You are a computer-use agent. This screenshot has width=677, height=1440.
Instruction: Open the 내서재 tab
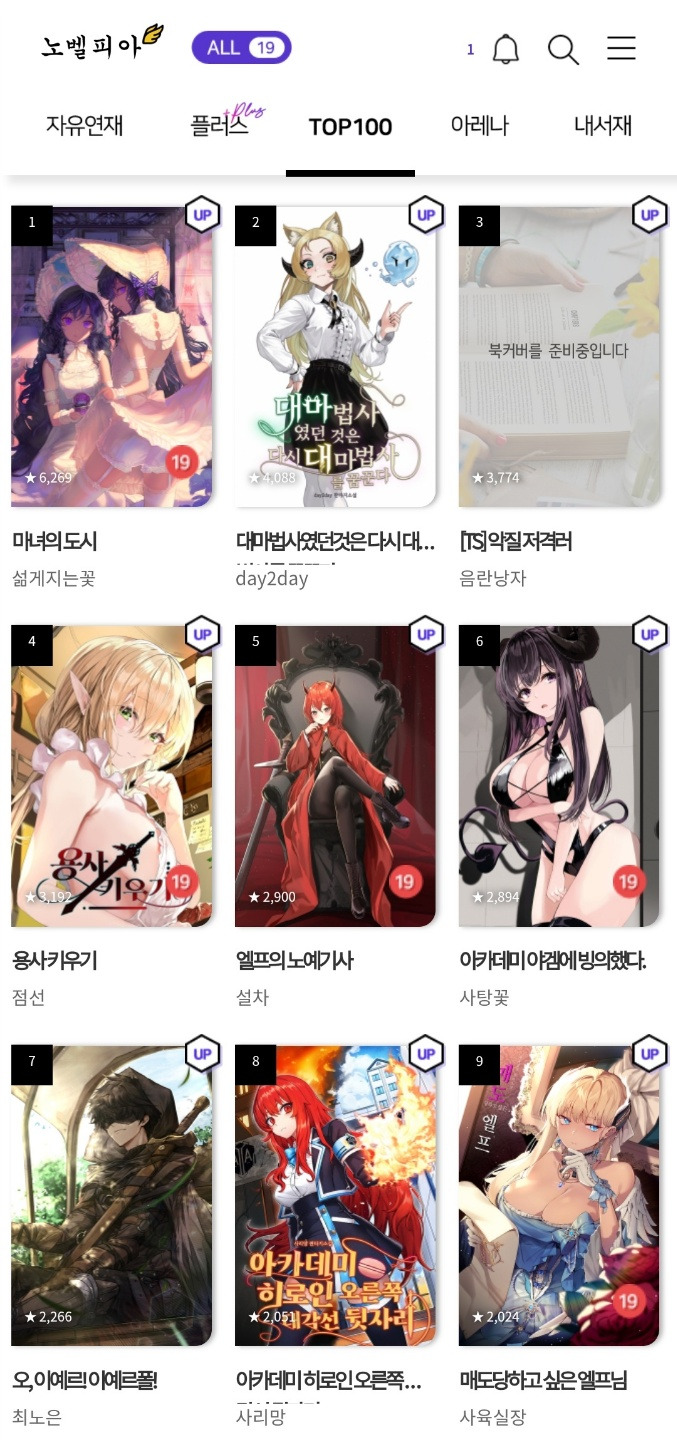603,126
